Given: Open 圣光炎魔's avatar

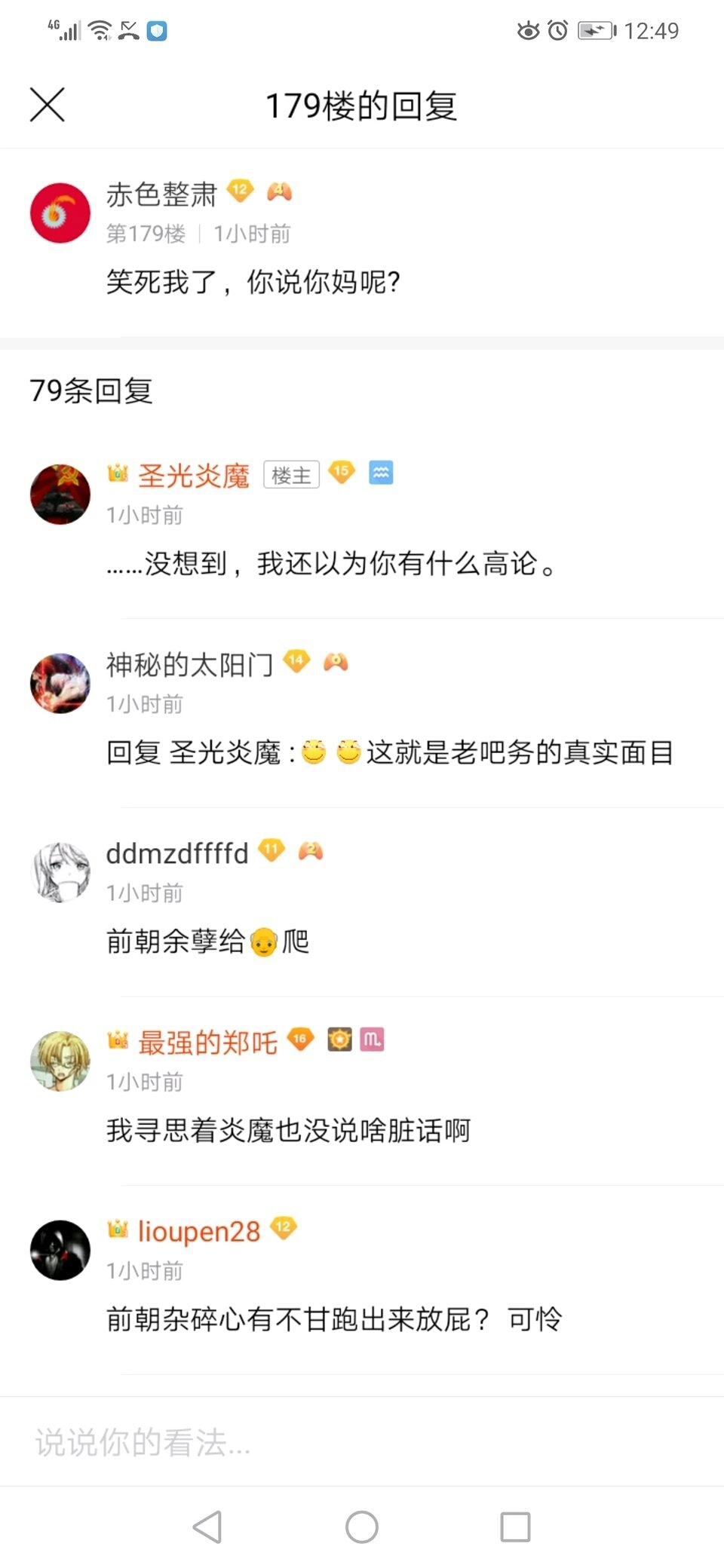Looking at the screenshot, I should (x=60, y=495).
